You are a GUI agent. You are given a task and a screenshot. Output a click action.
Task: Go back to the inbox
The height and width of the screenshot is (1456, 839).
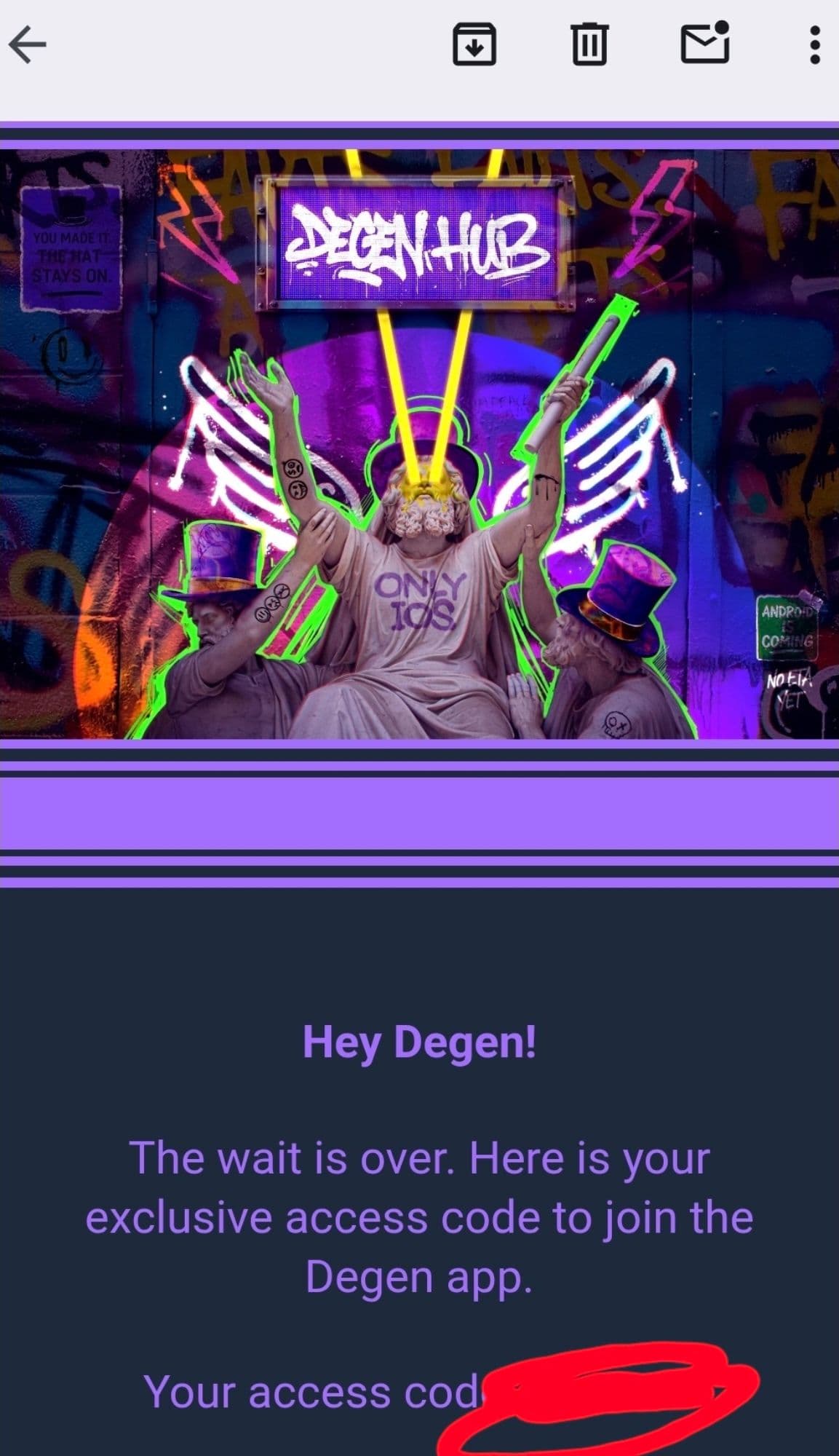pyautogui.click(x=28, y=44)
